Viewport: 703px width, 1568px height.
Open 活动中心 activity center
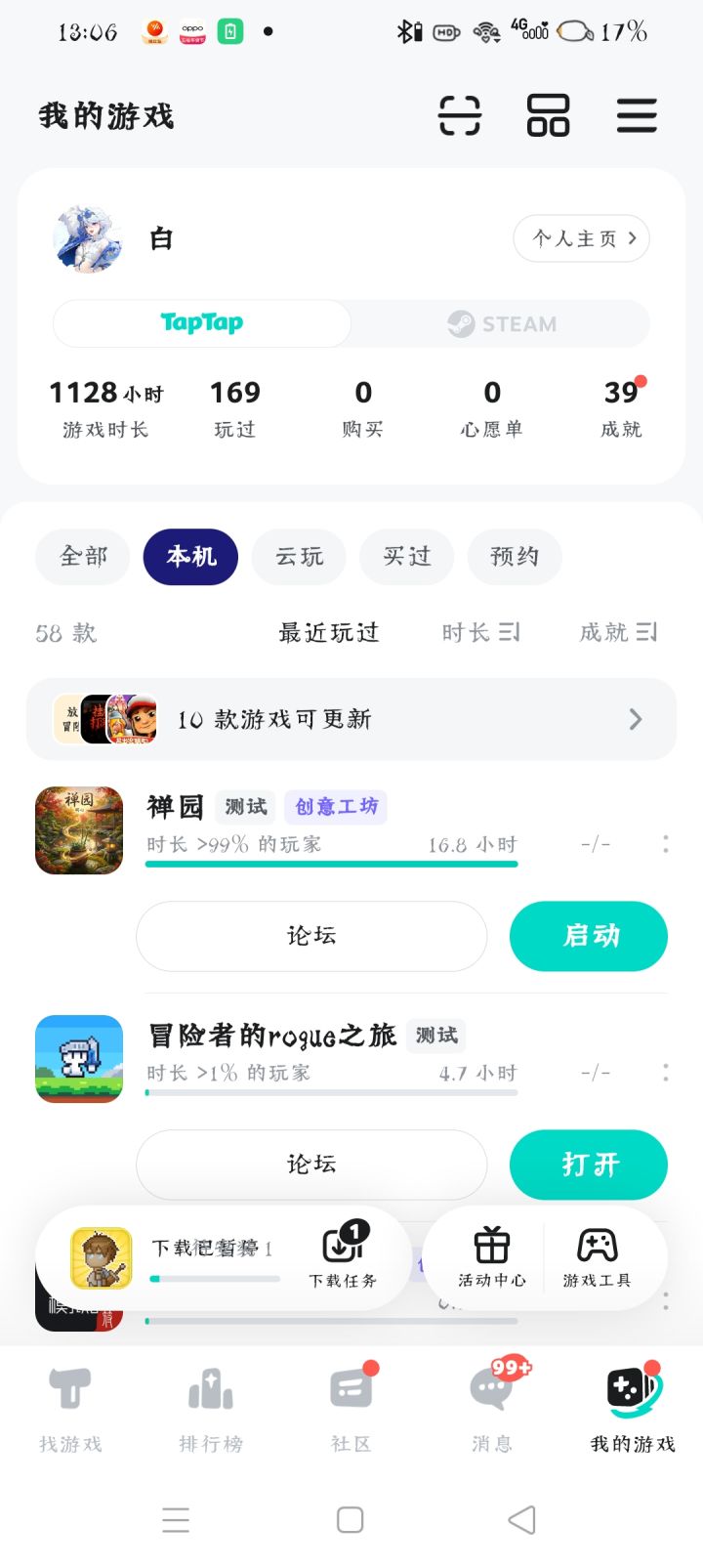pos(492,1256)
